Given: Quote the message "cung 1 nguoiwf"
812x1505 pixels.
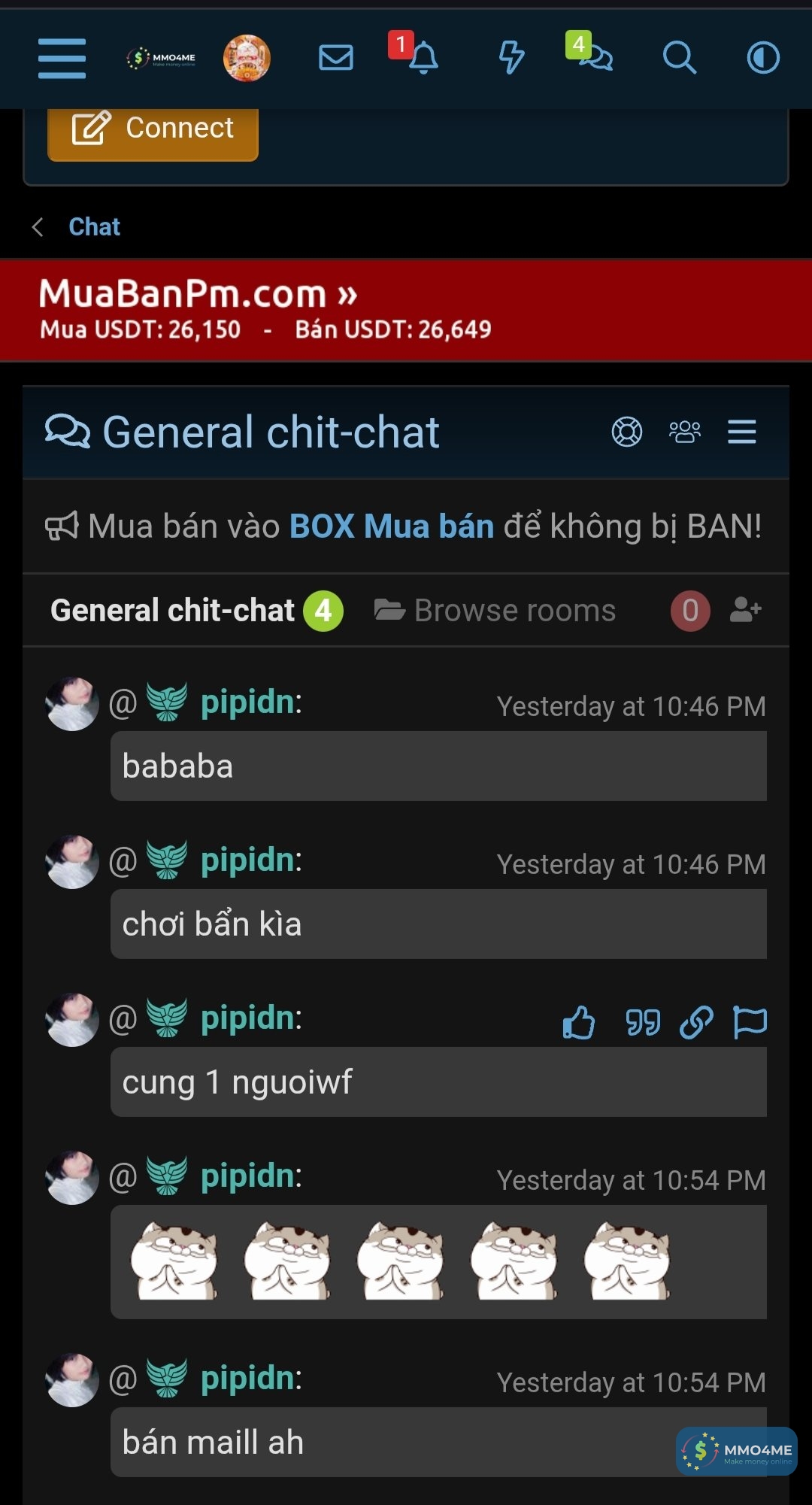Looking at the screenshot, I should point(643,1023).
